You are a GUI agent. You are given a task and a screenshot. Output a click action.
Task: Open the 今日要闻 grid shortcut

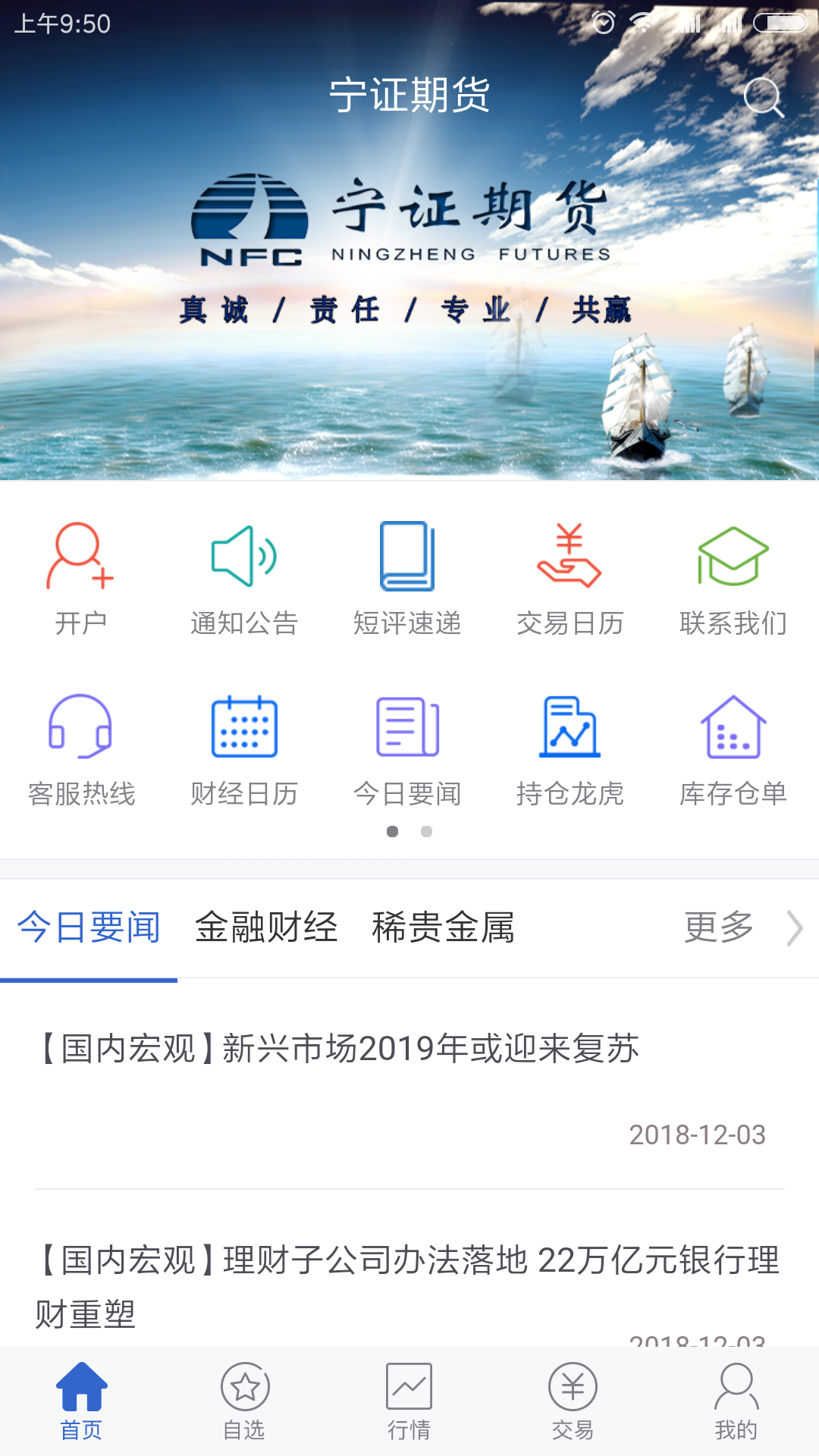(x=407, y=748)
